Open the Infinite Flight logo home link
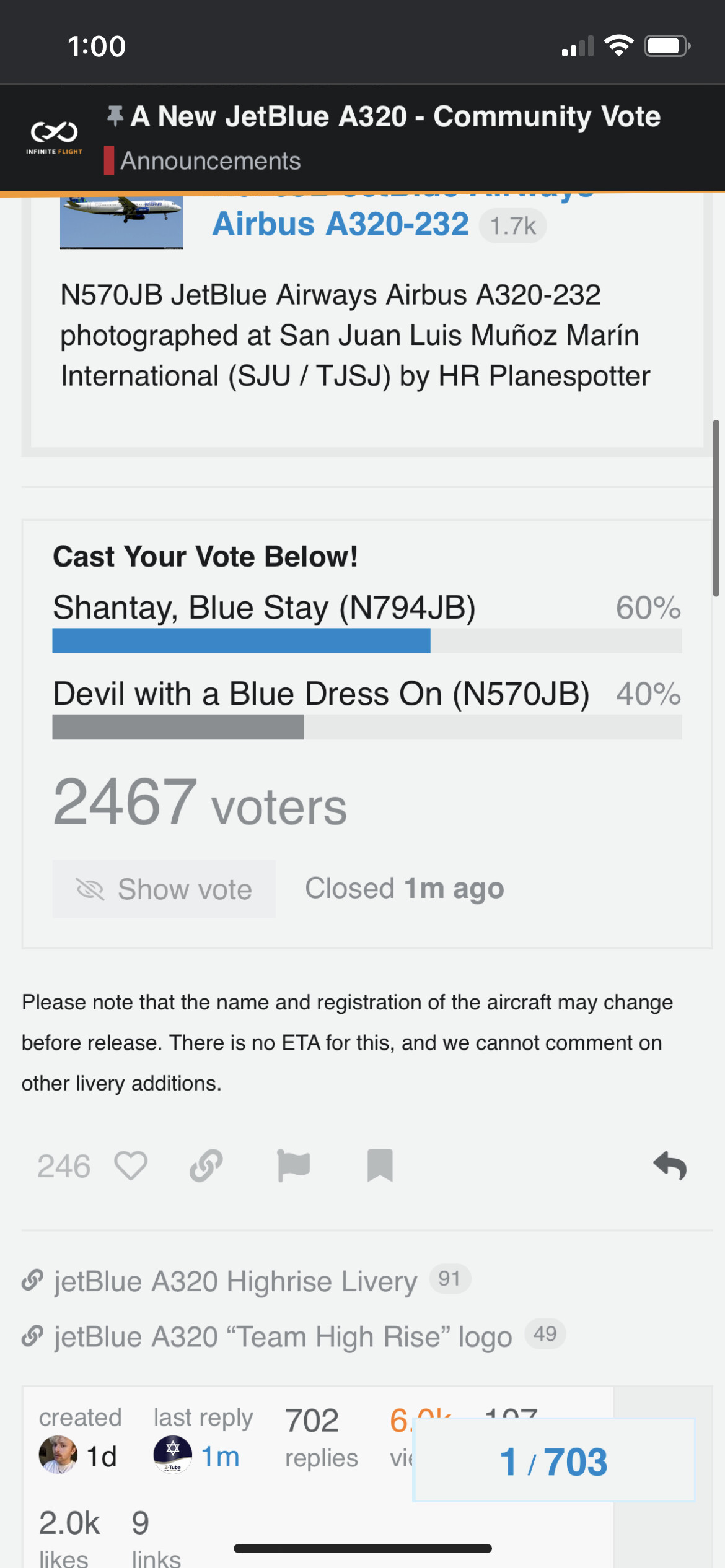Image resolution: width=725 pixels, height=1568 pixels. click(55, 137)
